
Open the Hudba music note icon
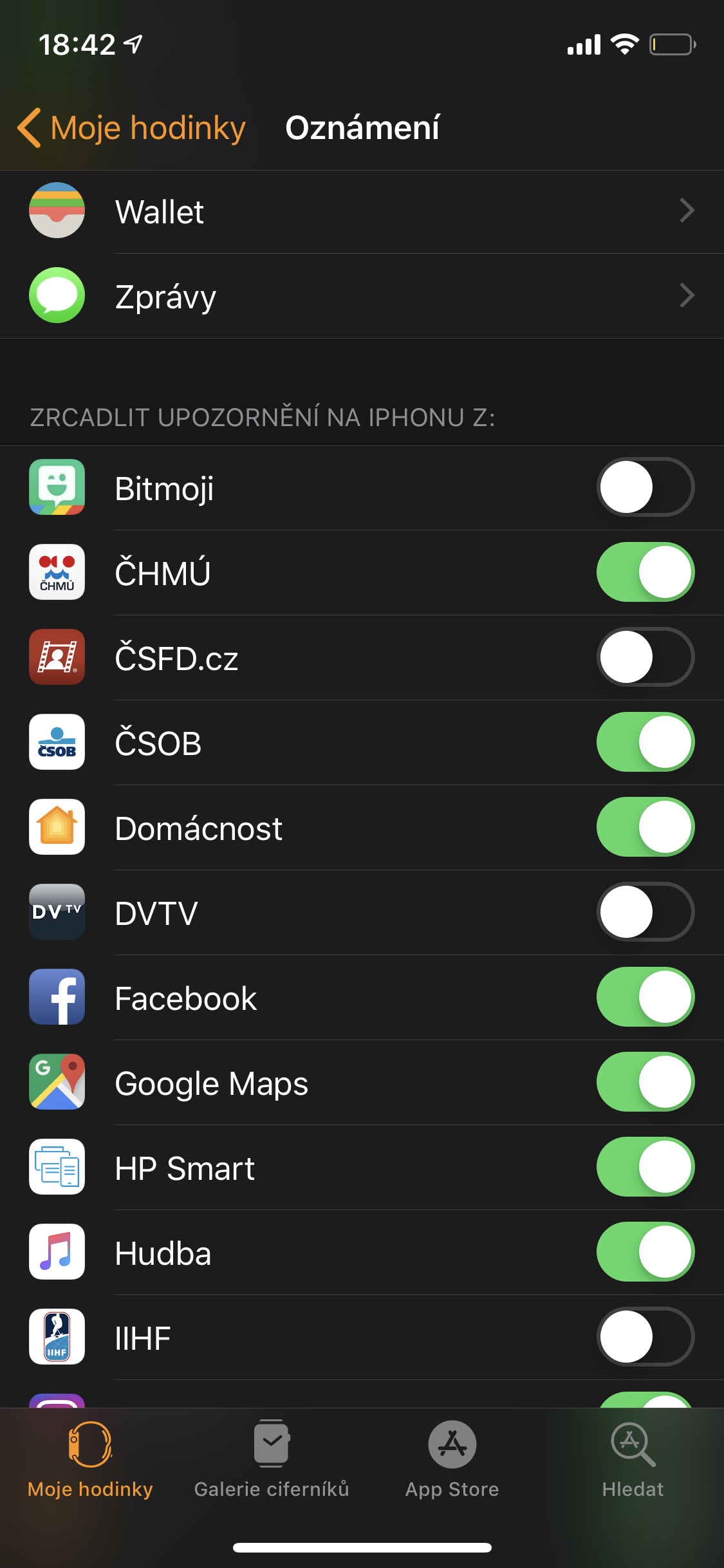57,1252
